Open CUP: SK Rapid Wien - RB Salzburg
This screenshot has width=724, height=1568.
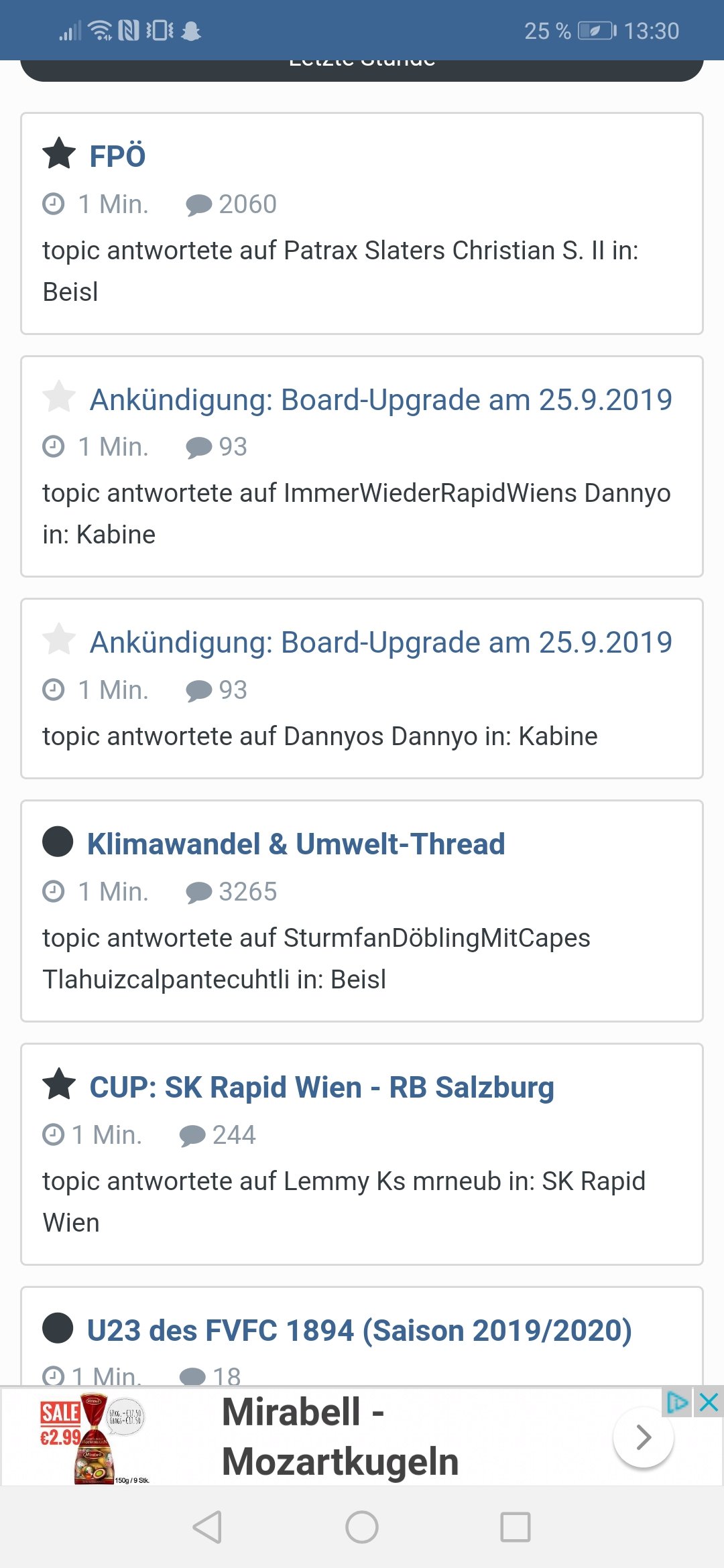click(x=321, y=1088)
